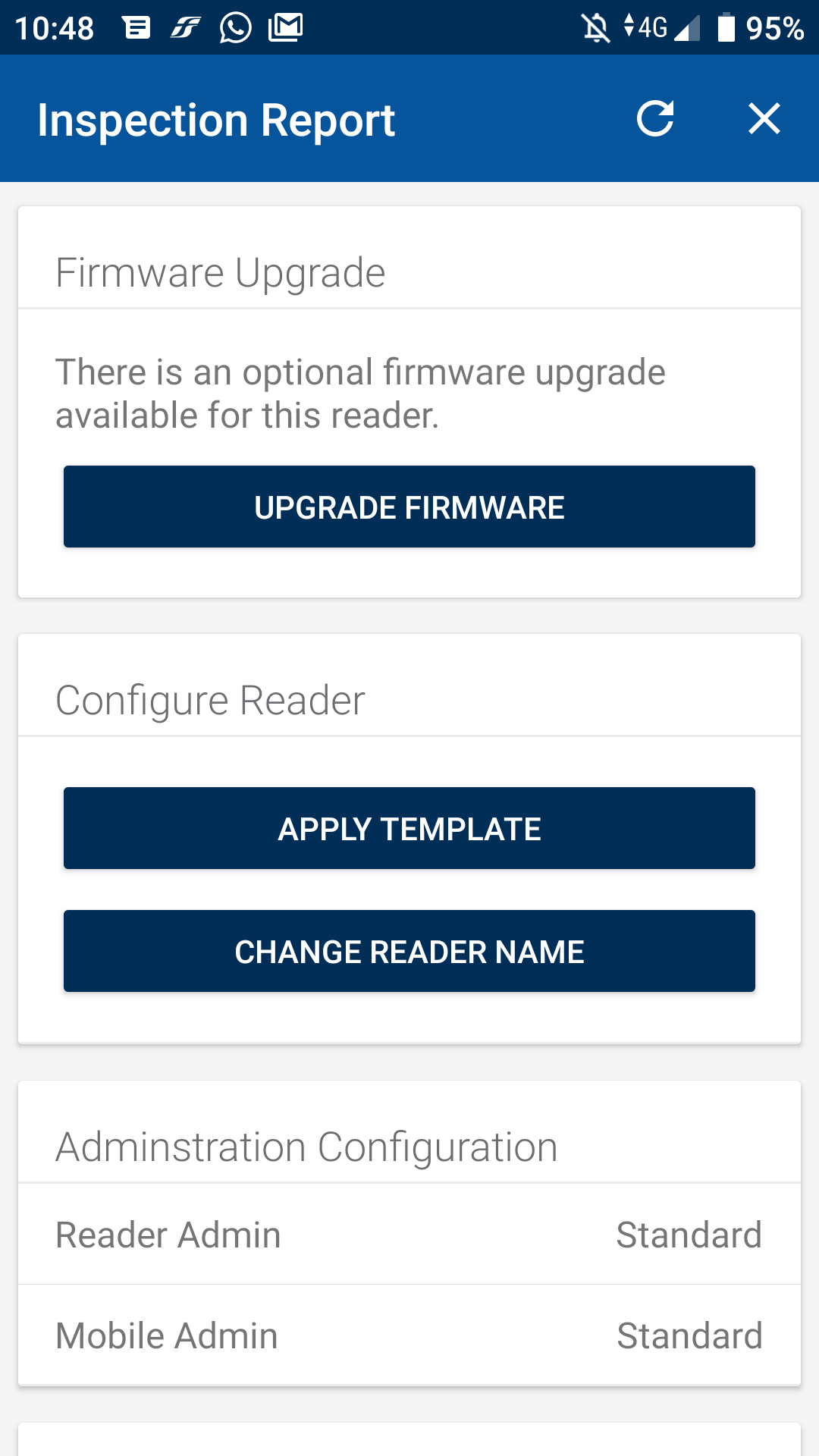The image size is (819, 1456).
Task: Tap the refresh icon in the toolbar
Action: pyautogui.click(x=657, y=118)
